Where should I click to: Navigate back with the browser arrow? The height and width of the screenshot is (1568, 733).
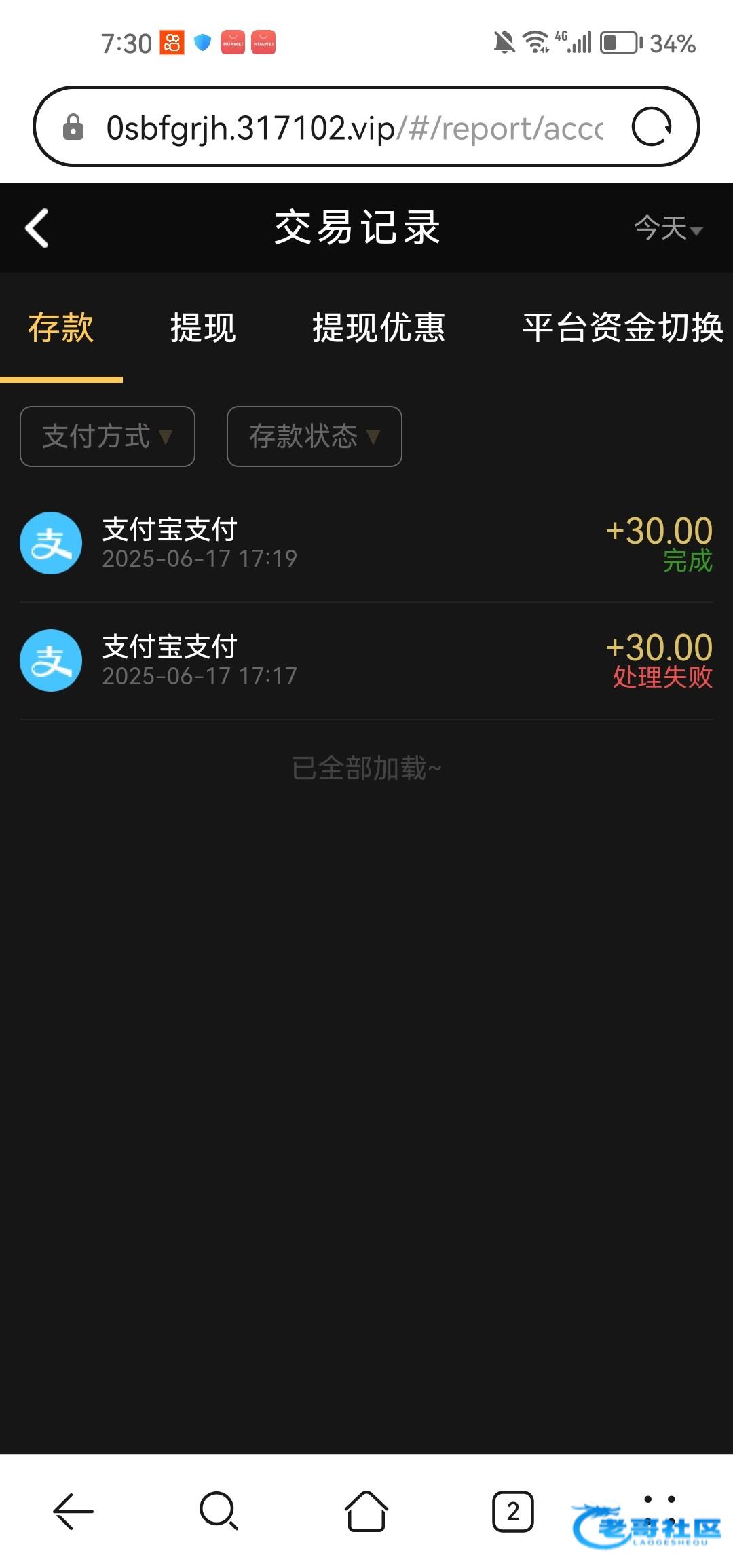(73, 1512)
